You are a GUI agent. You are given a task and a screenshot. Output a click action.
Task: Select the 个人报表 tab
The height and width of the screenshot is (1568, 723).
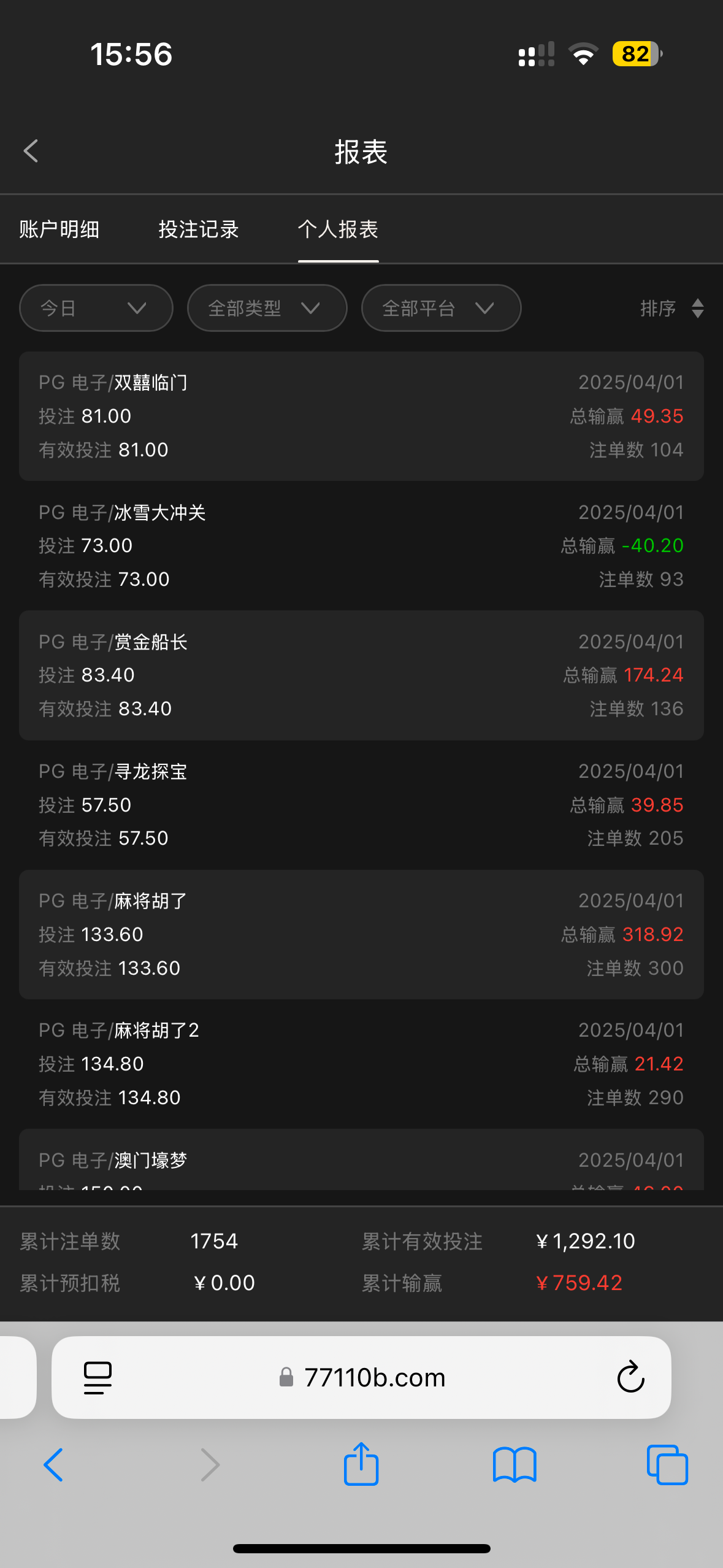(338, 229)
